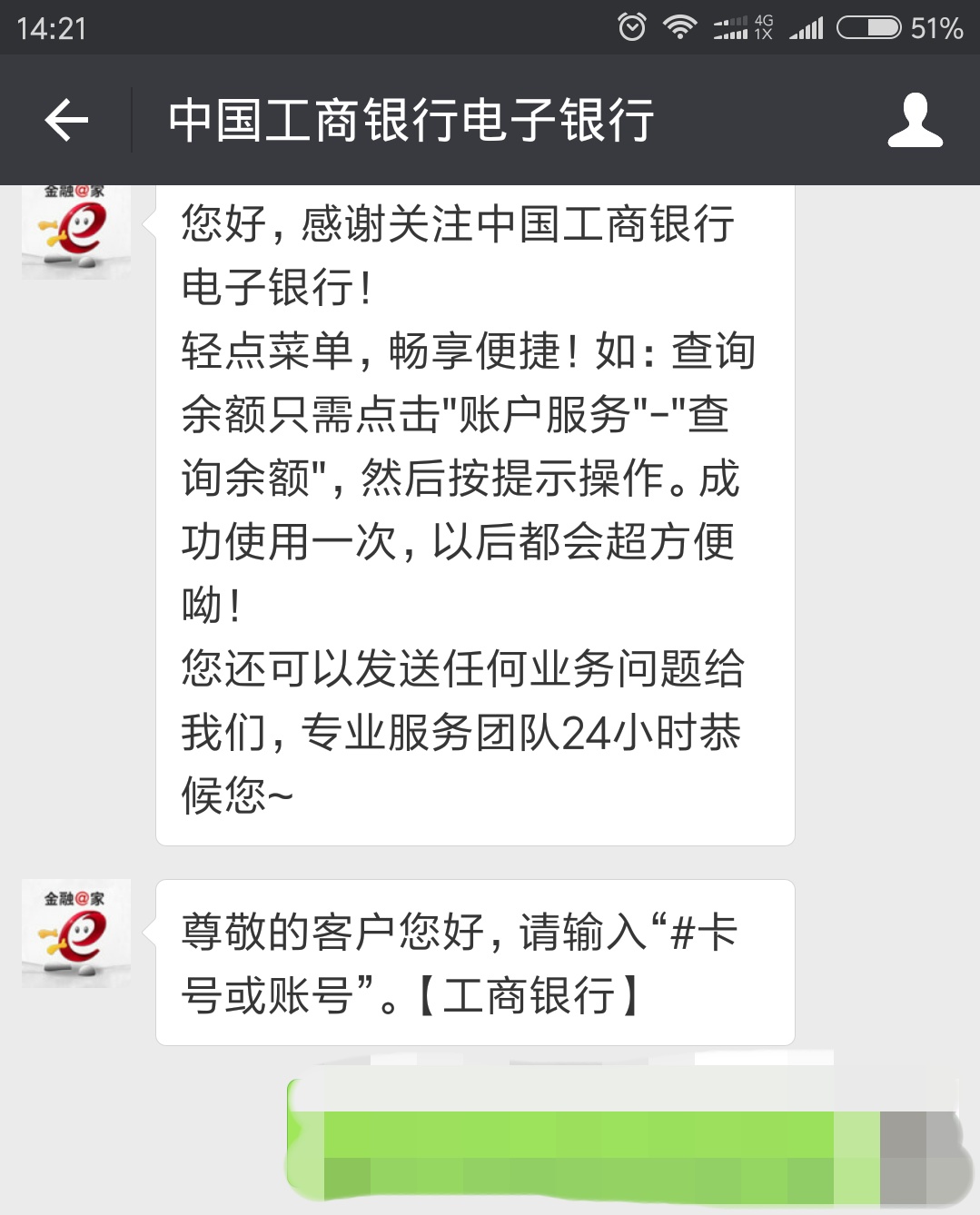Tap the 金融@家 avatar on second message
Viewport: 980px width, 1215px height.
pyautogui.click(x=75, y=933)
